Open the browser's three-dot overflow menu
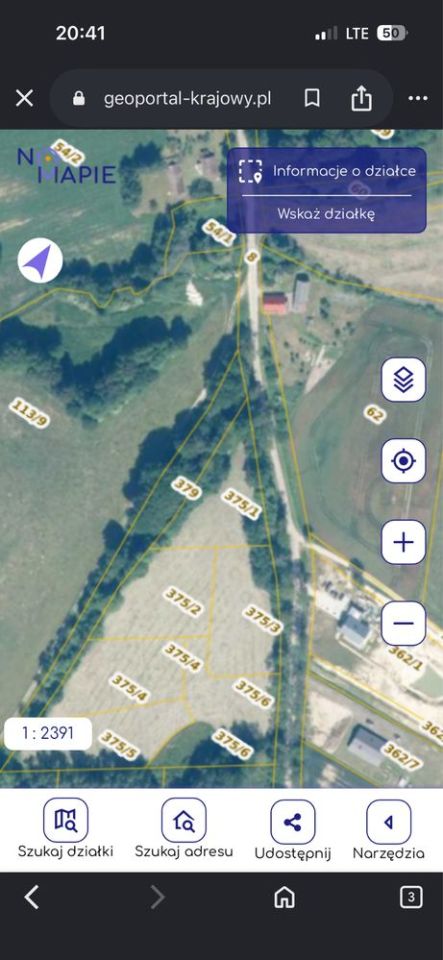The width and height of the screenshot is (443, 960). coord(418,98)
